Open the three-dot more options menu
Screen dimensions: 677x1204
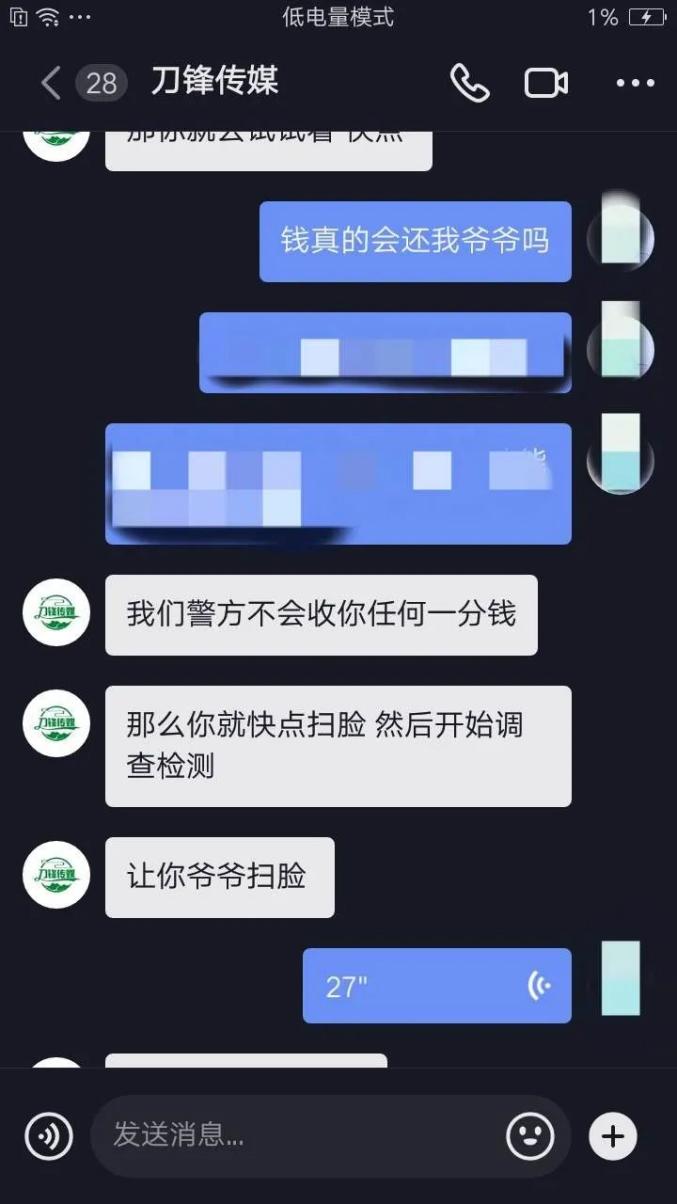(x=635, y=83)
